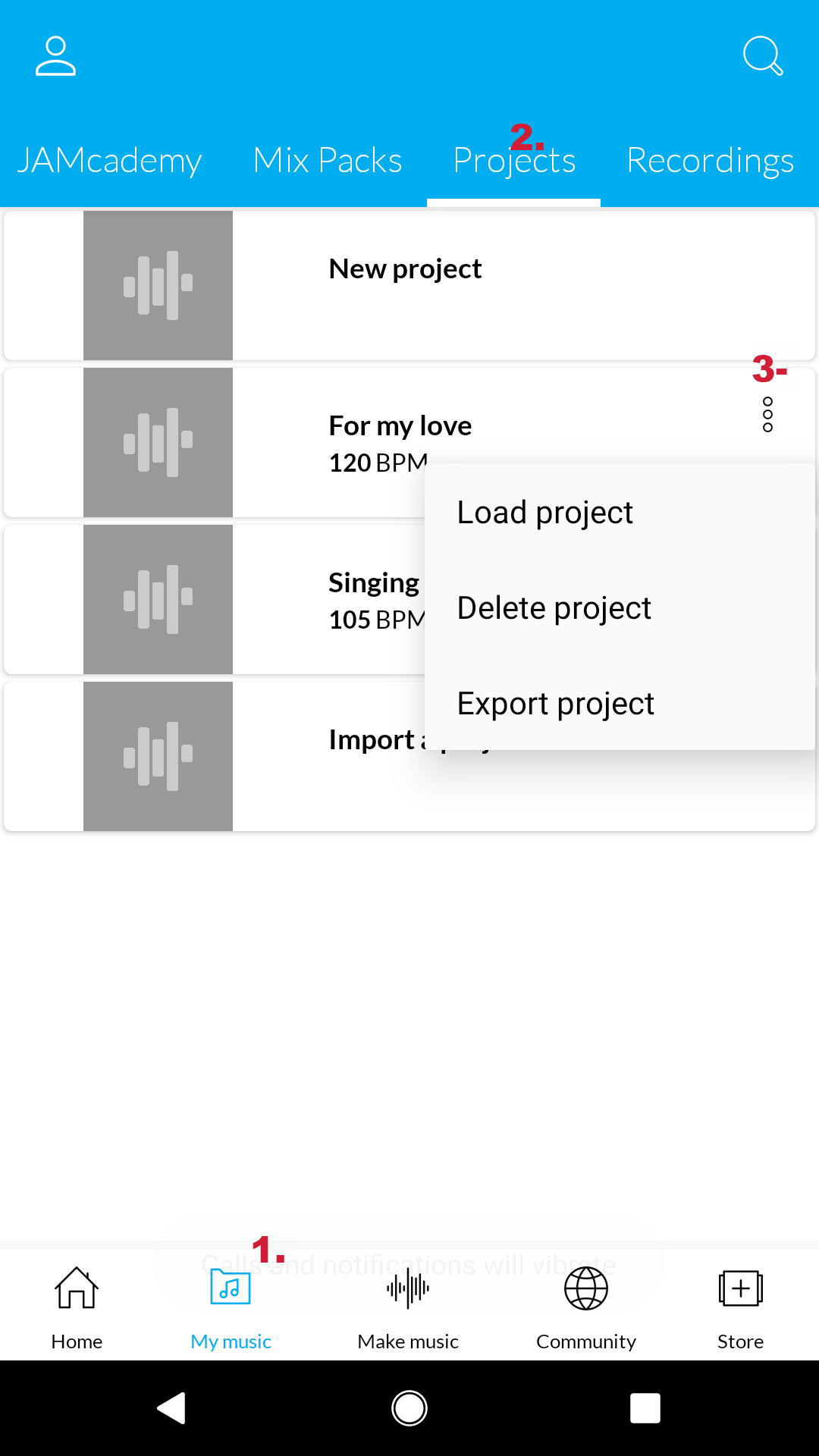Switch to the Mix Packs tab
Screen dimensions: 819x1456
[328, 161]
